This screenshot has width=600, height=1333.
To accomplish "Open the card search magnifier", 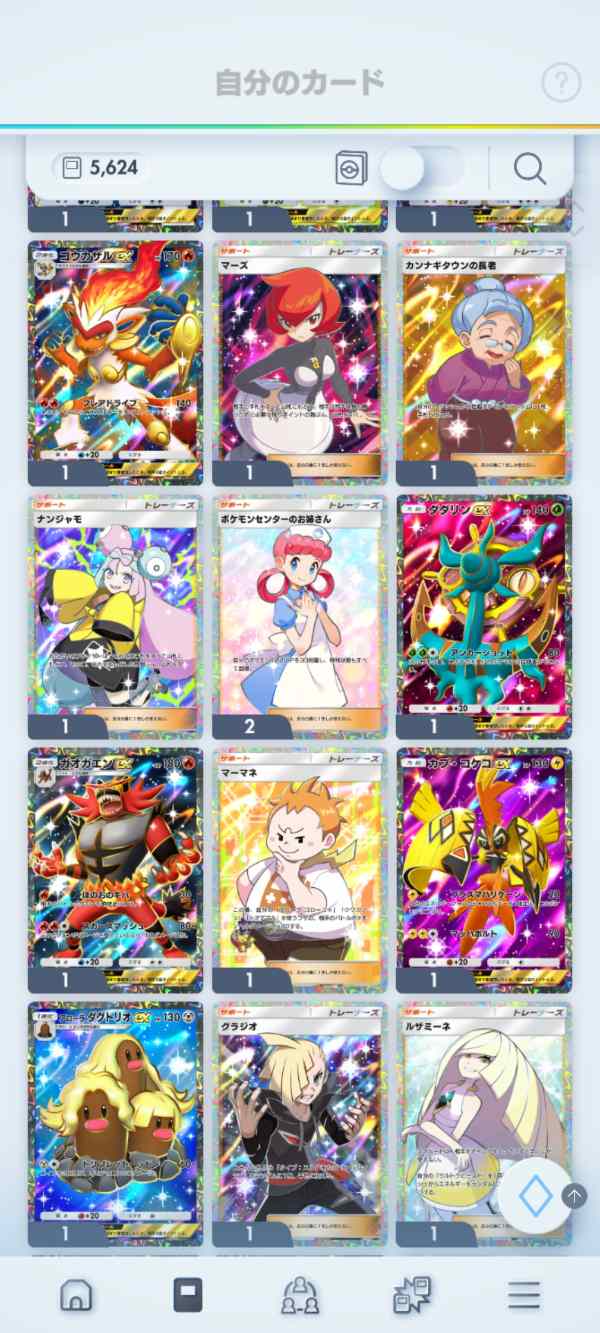I will 530,168.
